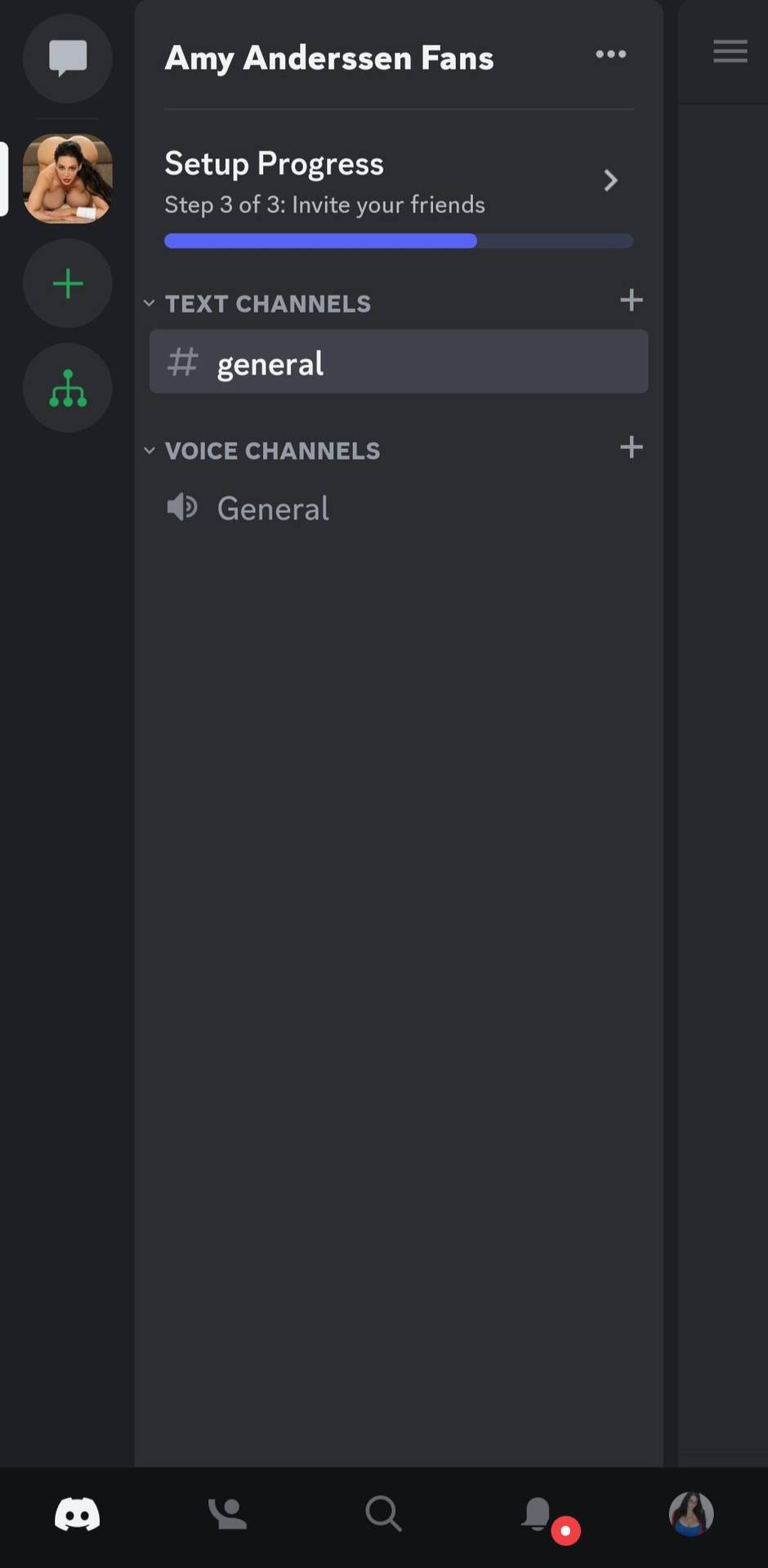Tap the hamburger menu in chat panel
The height and width of the screenshot is (1568, 768).
tap(730, 51)
